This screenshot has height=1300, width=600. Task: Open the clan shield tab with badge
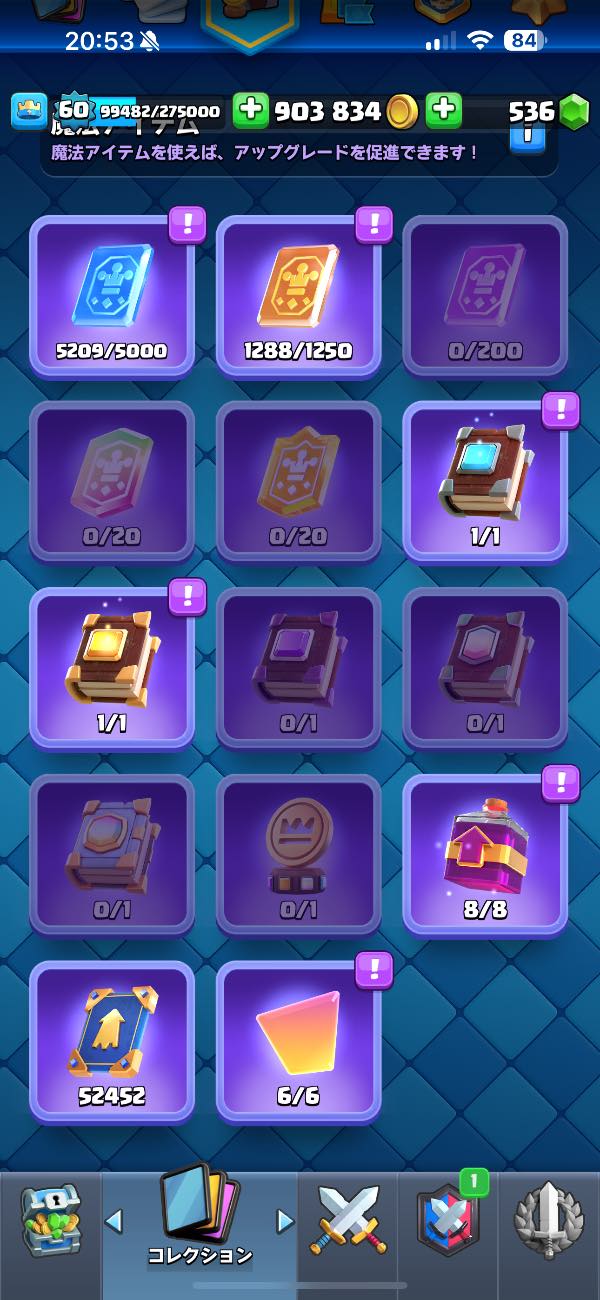pos(447,1222)
